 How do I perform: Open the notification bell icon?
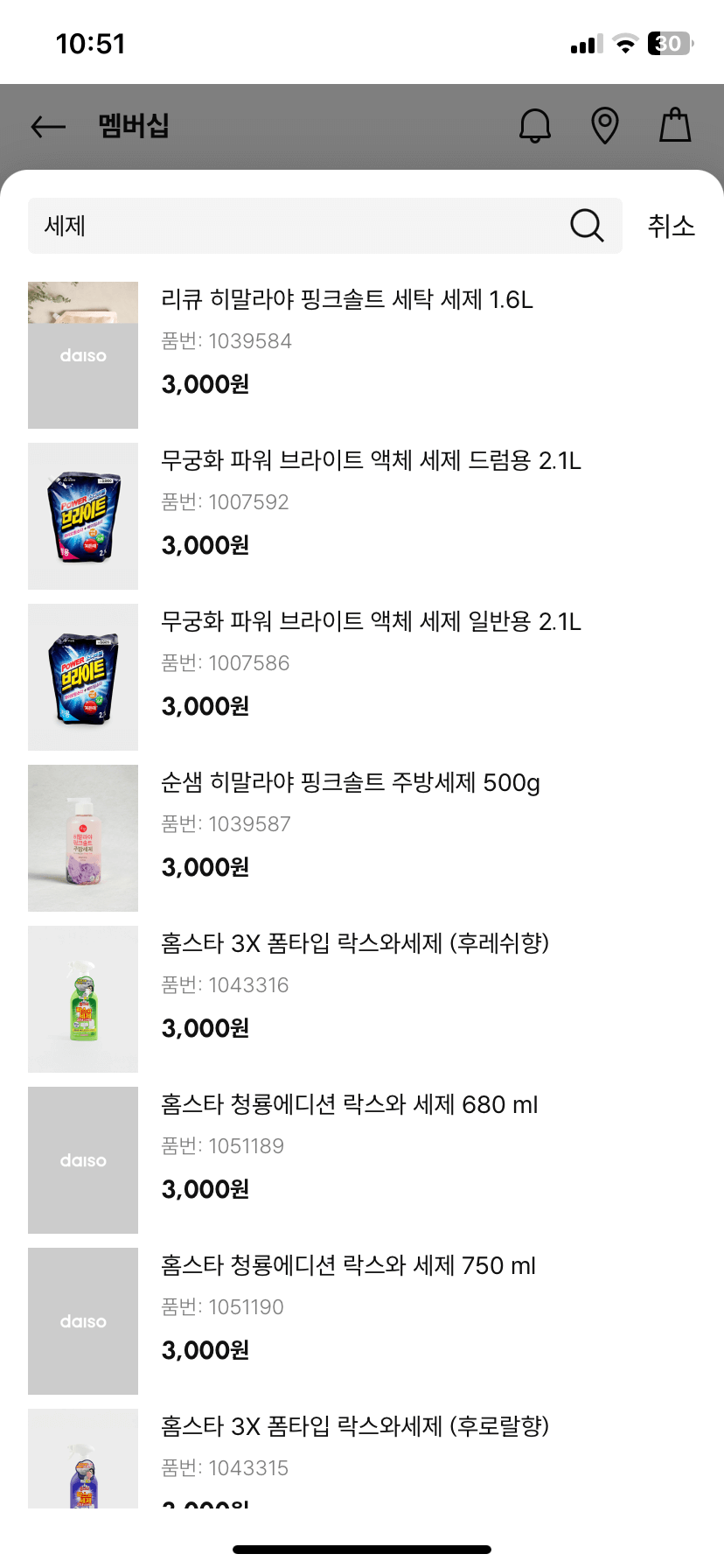coord(535,125)
